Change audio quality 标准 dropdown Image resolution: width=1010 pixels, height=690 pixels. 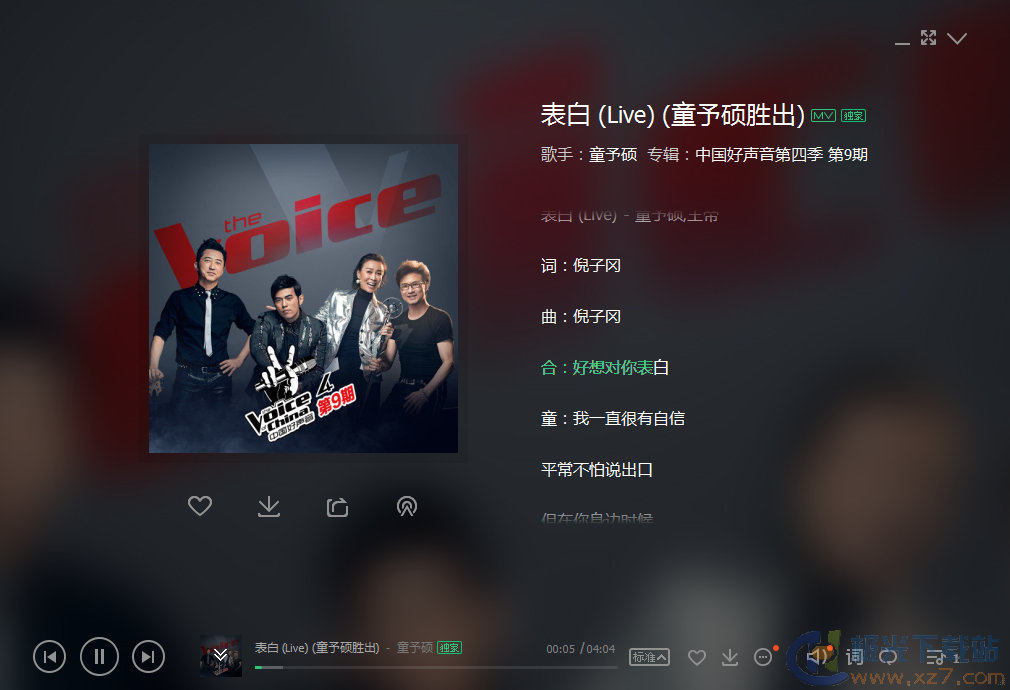[649, 657]
